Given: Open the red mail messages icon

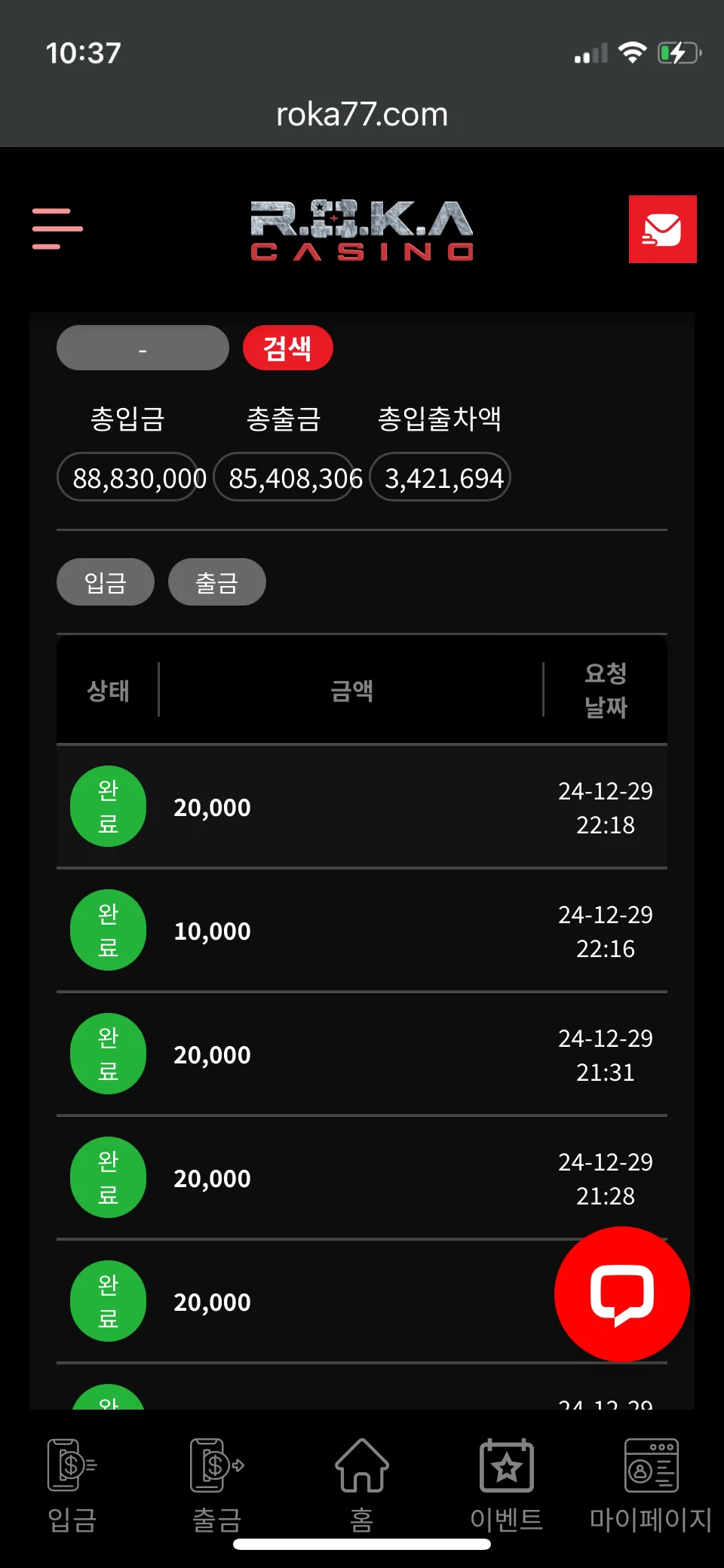Looking at the screenshot, I should 662,229.
